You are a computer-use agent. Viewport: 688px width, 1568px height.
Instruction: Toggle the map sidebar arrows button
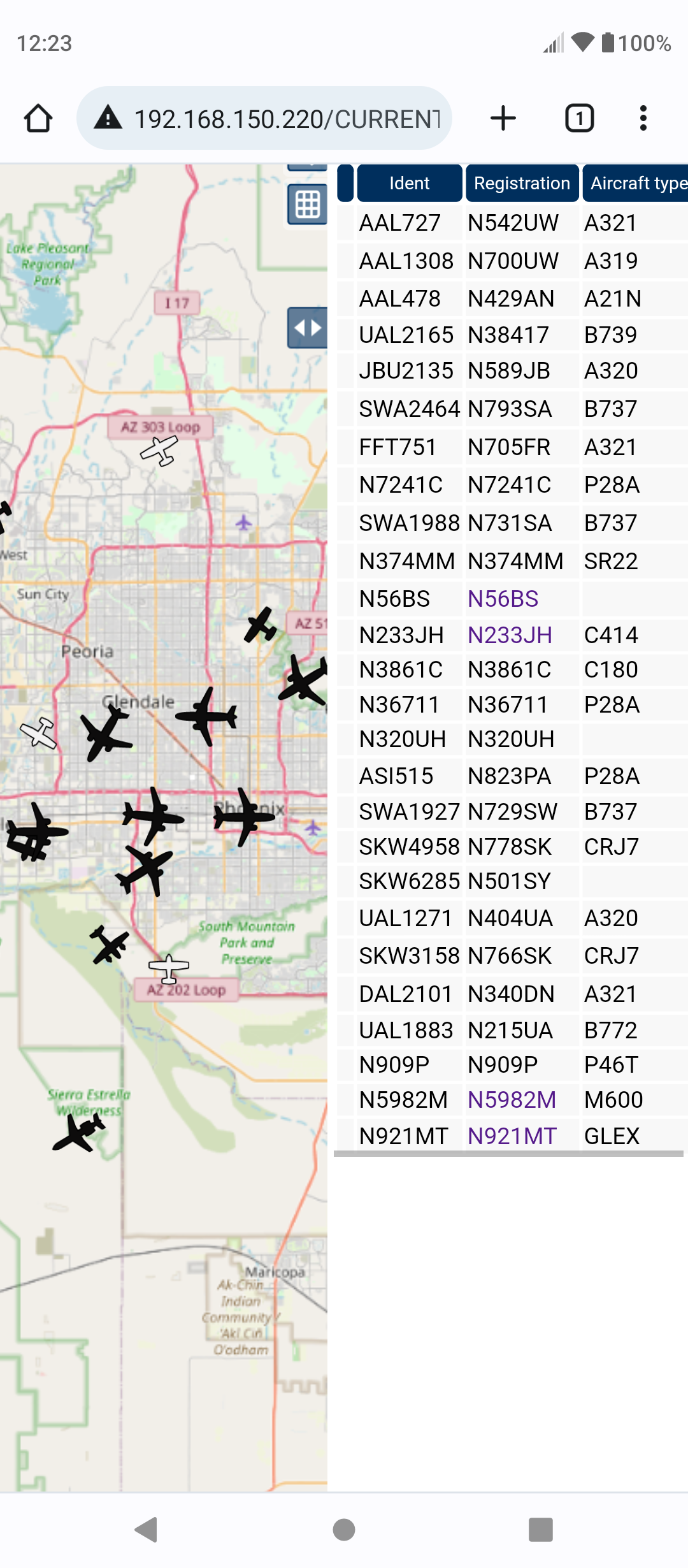[x=308, y=328]
